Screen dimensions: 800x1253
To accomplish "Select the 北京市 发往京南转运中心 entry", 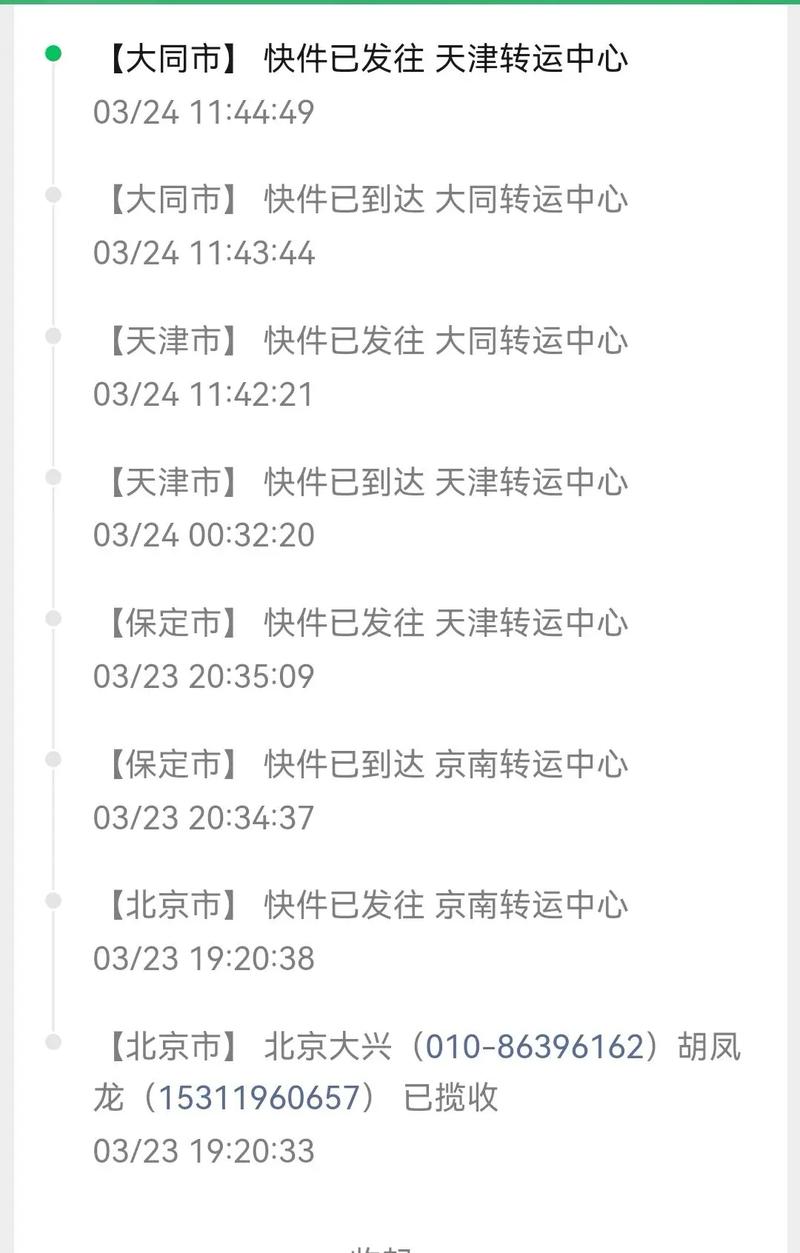I will pyautogui.click(x=365, y=906).
